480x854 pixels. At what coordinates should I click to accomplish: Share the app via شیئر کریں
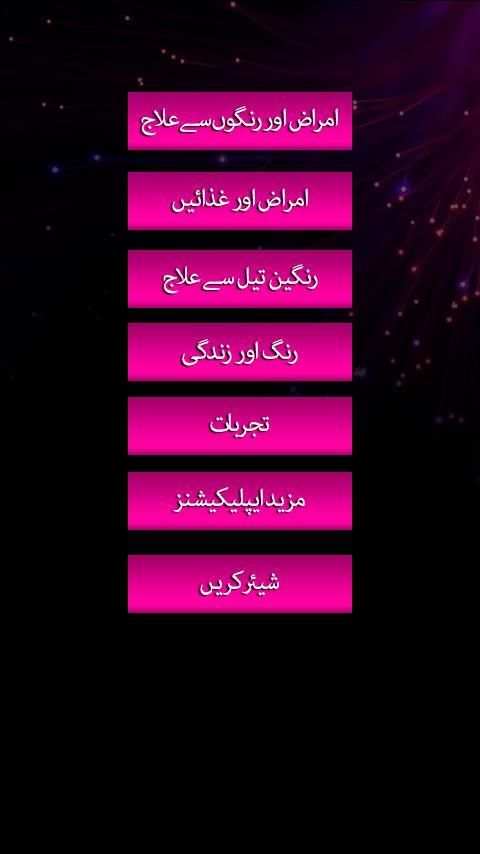coord(240,584)
